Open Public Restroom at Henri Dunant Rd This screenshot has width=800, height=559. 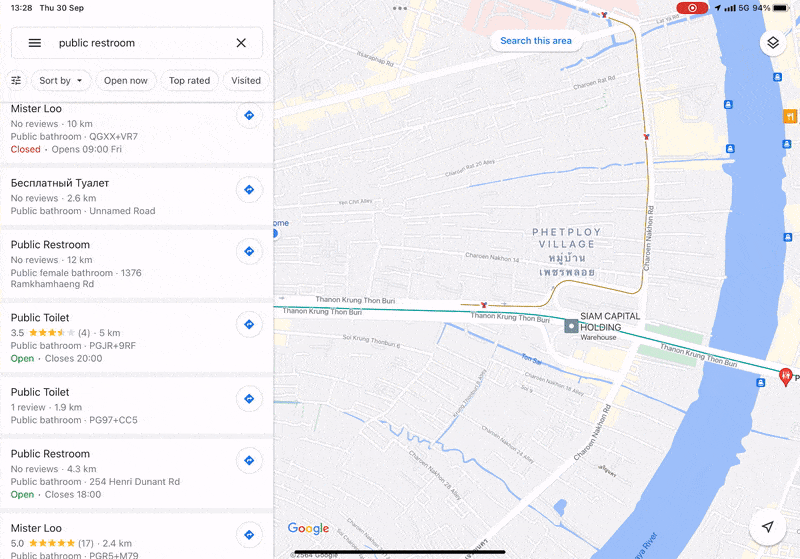pos(110,473)
